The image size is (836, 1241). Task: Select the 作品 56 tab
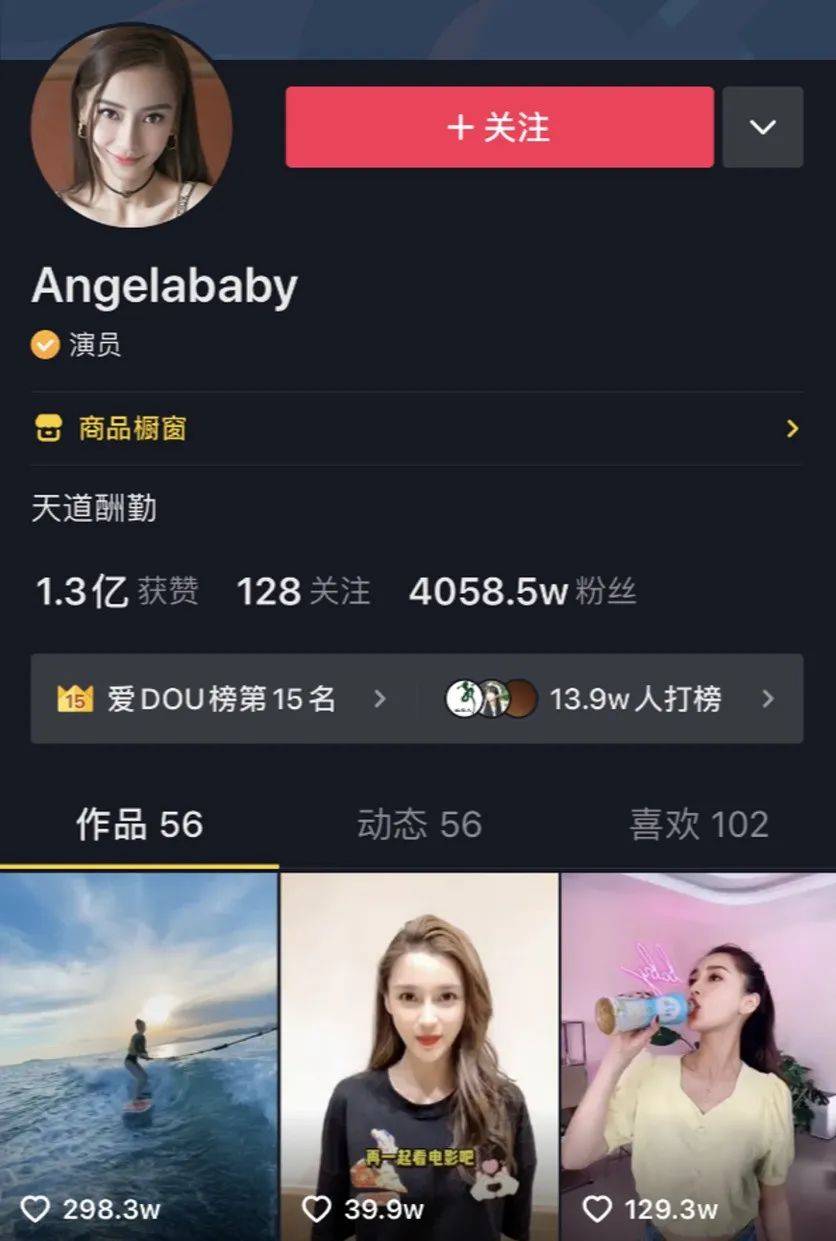[138, 826]
